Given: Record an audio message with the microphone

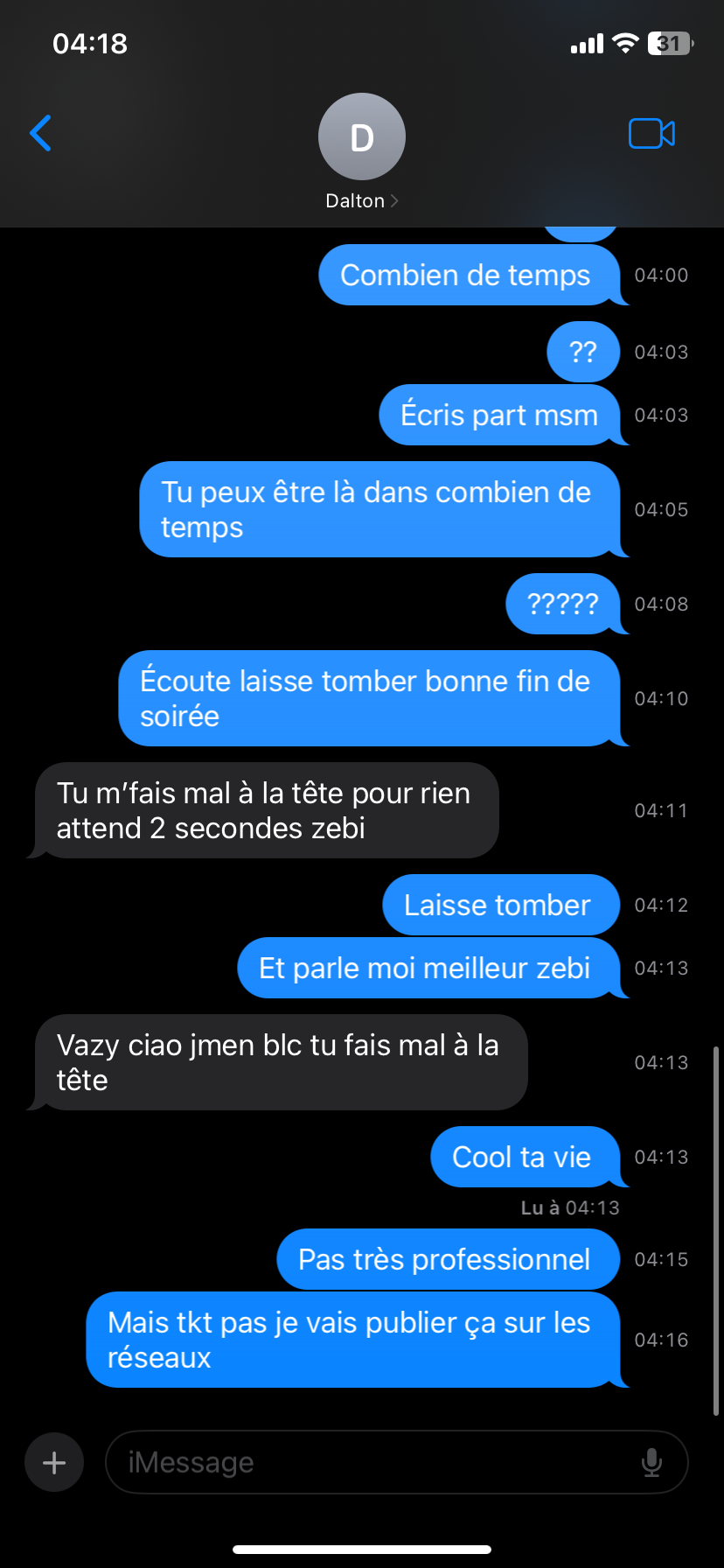Looking at the screenshot, I should [651, 1462].
